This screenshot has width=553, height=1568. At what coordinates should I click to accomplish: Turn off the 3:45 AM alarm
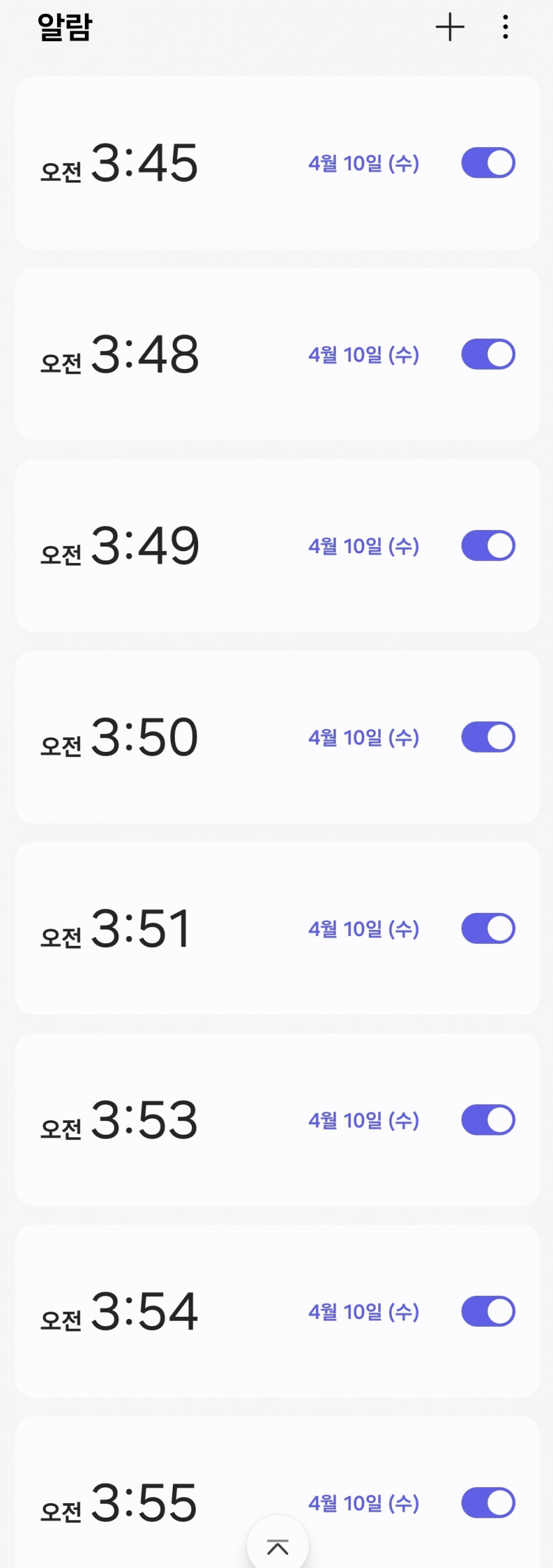point(488,163)
